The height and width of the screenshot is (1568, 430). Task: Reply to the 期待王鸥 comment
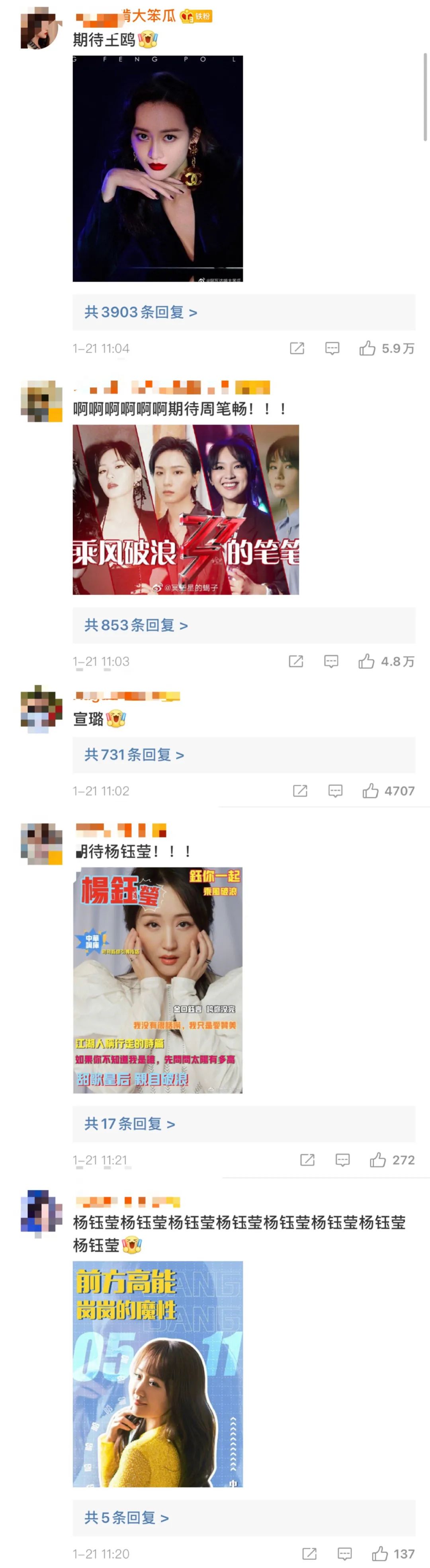click(332, 348)
